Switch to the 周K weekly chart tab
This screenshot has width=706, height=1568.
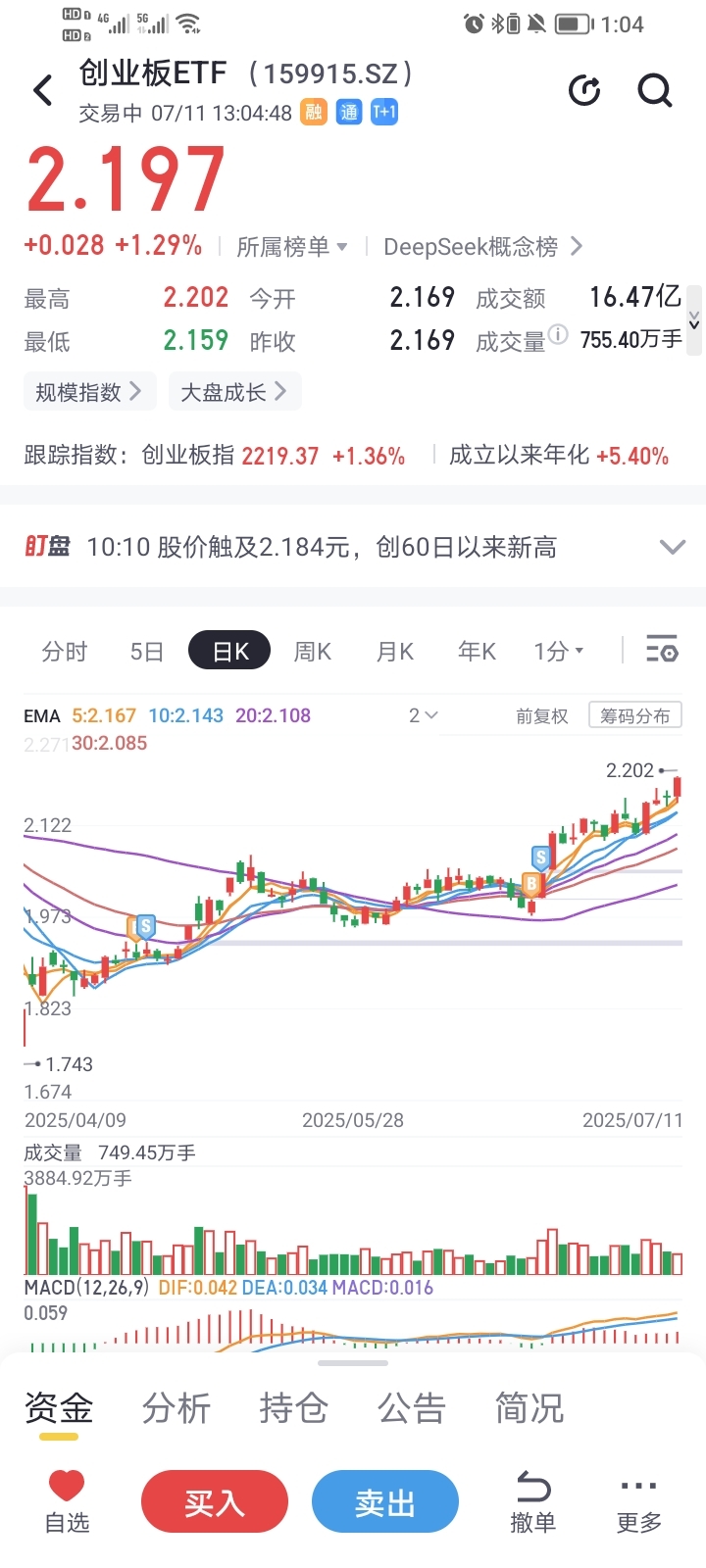point(313,650)
